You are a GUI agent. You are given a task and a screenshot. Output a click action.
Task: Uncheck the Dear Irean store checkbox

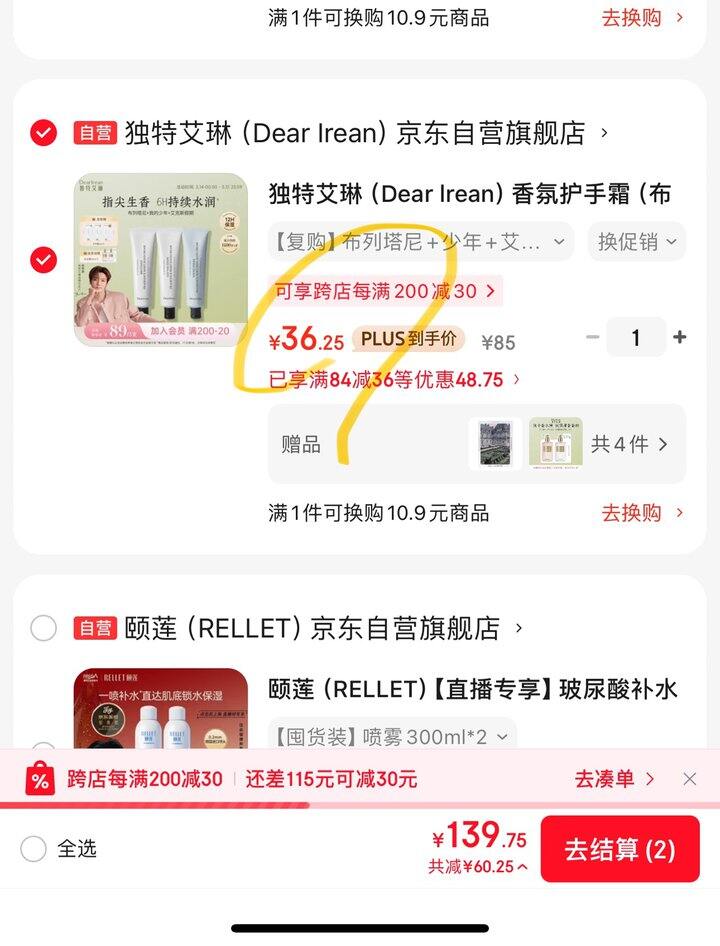pos(43,133)
